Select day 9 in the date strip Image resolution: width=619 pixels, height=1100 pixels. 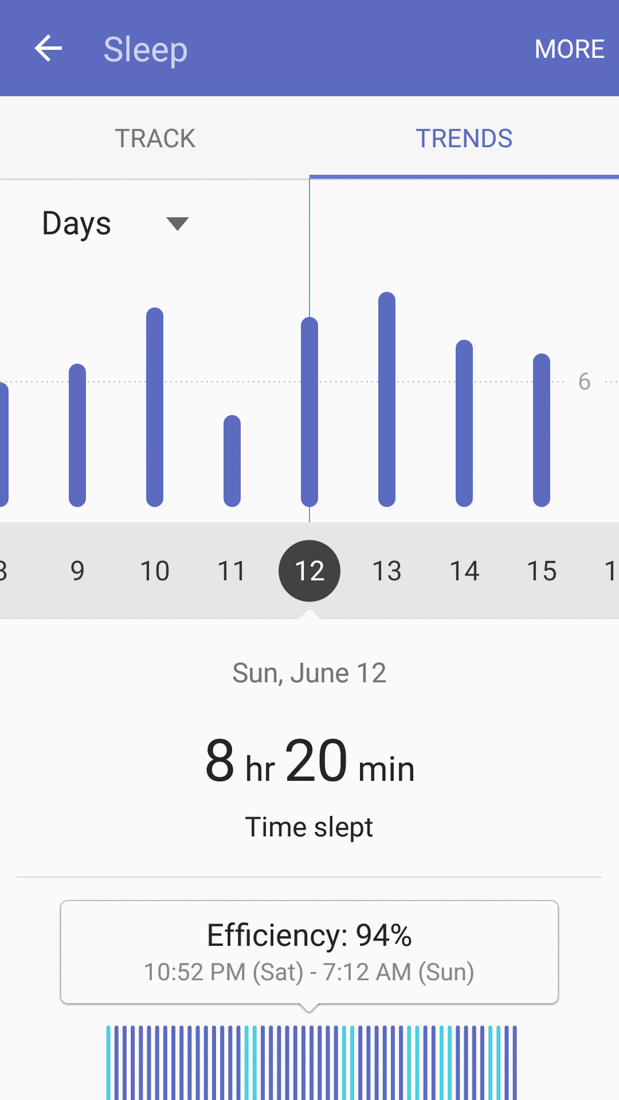[x=77, y=571]
